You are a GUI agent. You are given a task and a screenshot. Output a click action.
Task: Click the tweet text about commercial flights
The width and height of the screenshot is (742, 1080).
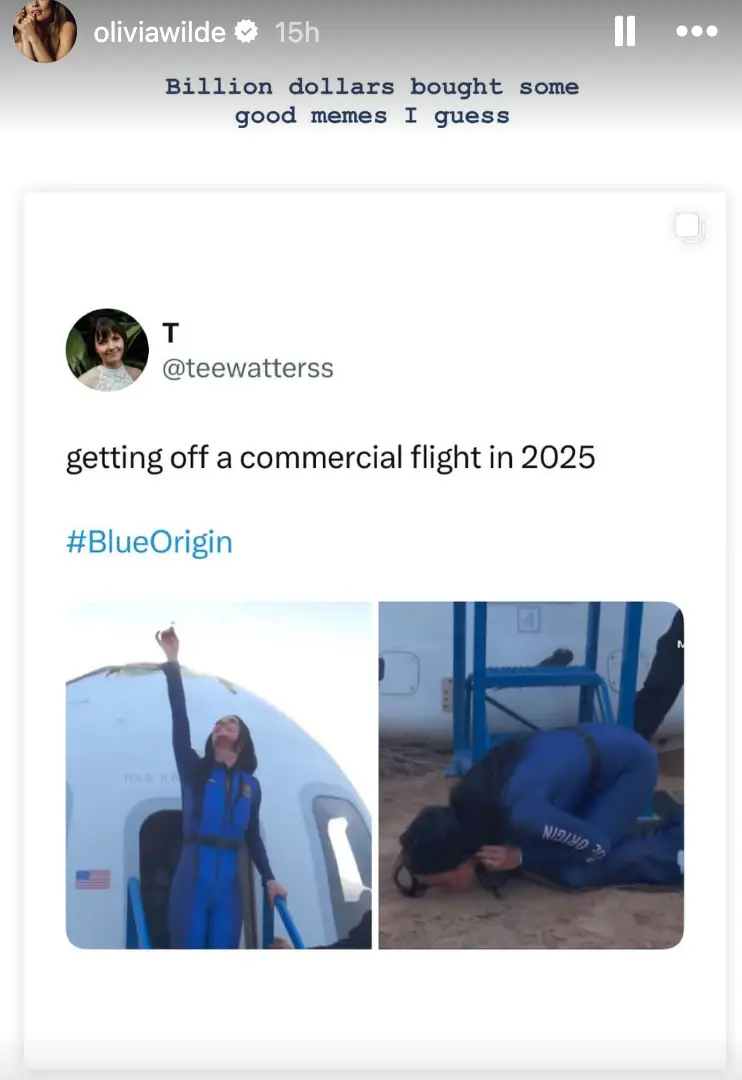coord(330,458)
